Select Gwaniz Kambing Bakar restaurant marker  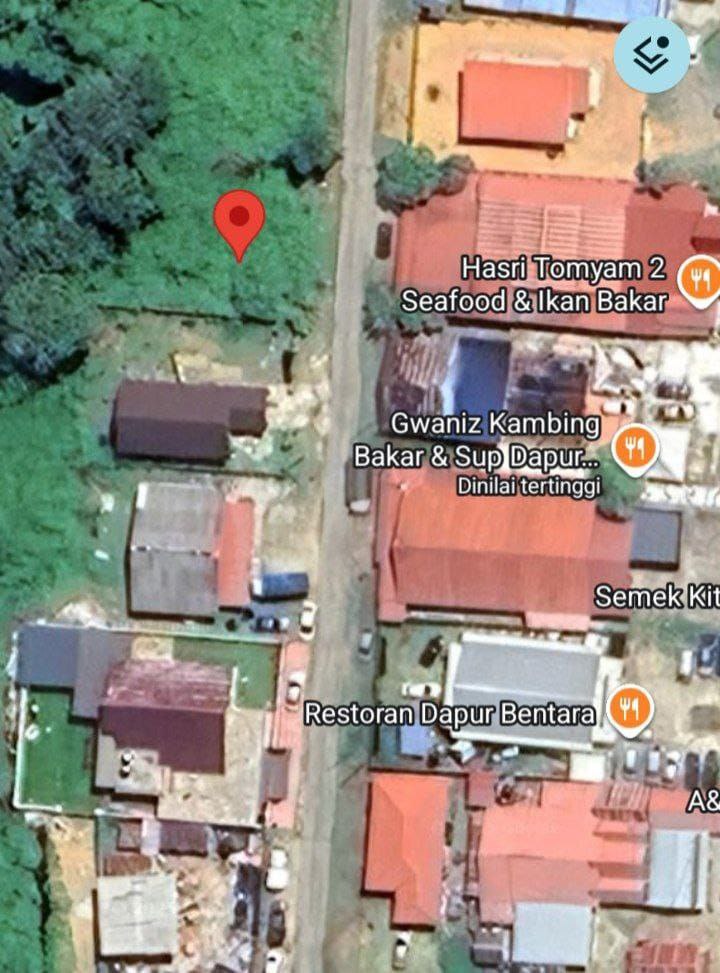click(x=634, y=449)
